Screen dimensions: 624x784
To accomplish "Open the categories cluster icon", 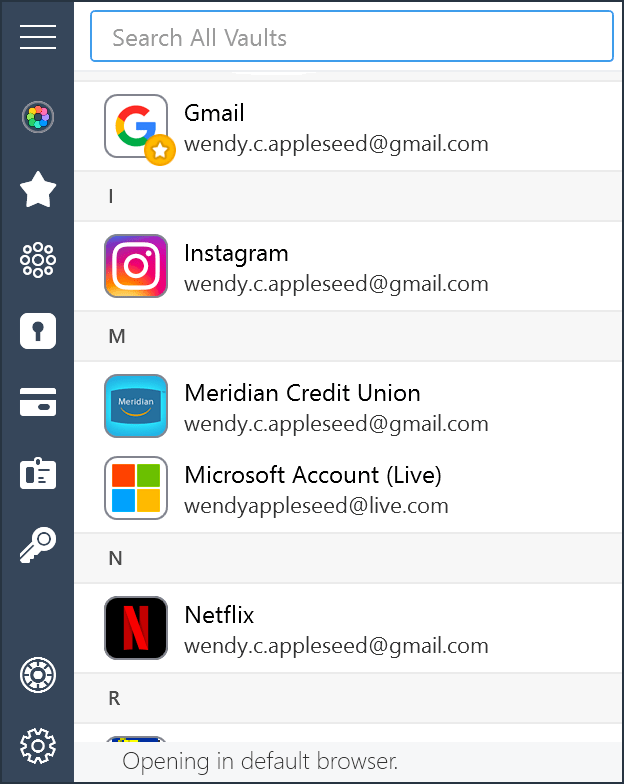I will click(x=37, y=260).
